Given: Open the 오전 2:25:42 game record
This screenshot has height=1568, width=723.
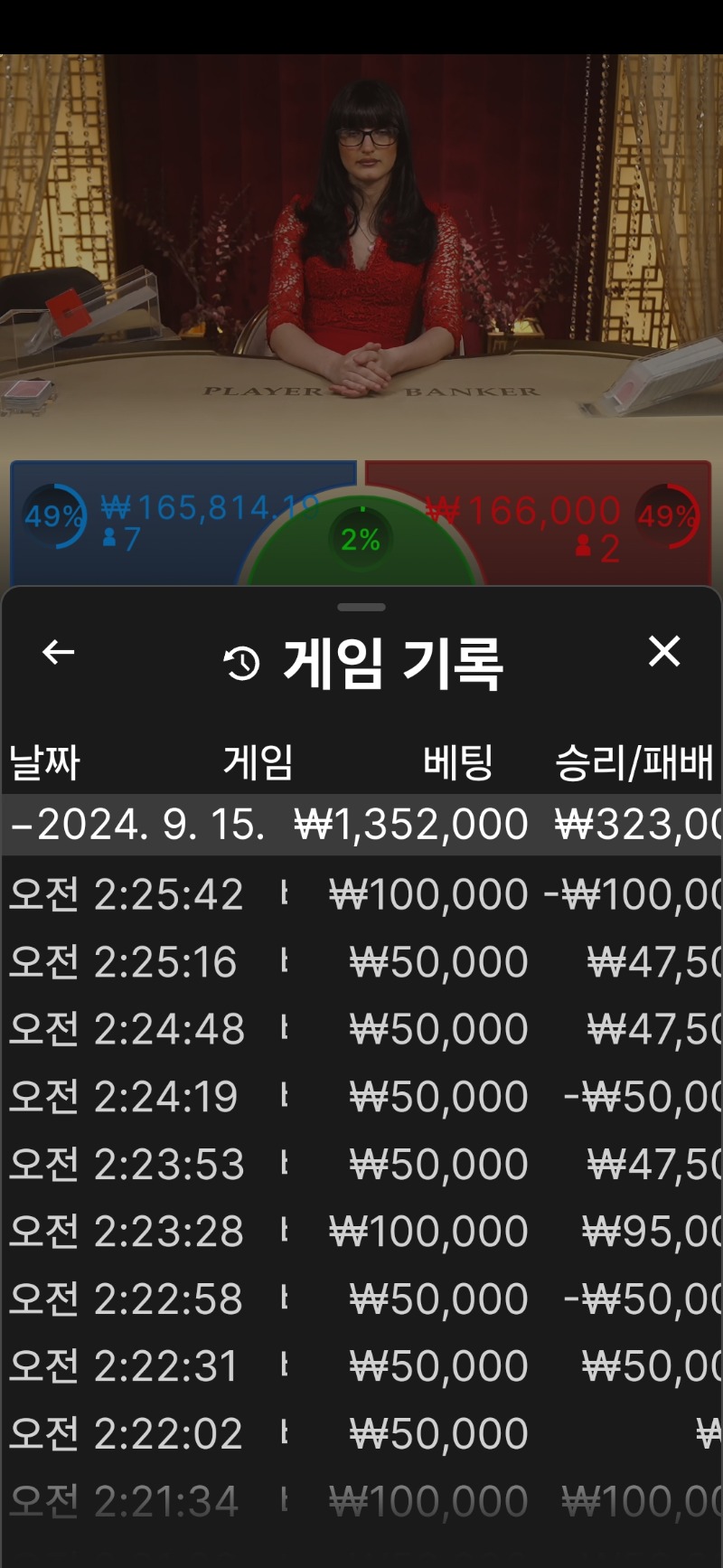Looking at the screenshot, I should (x=361, y=894).
